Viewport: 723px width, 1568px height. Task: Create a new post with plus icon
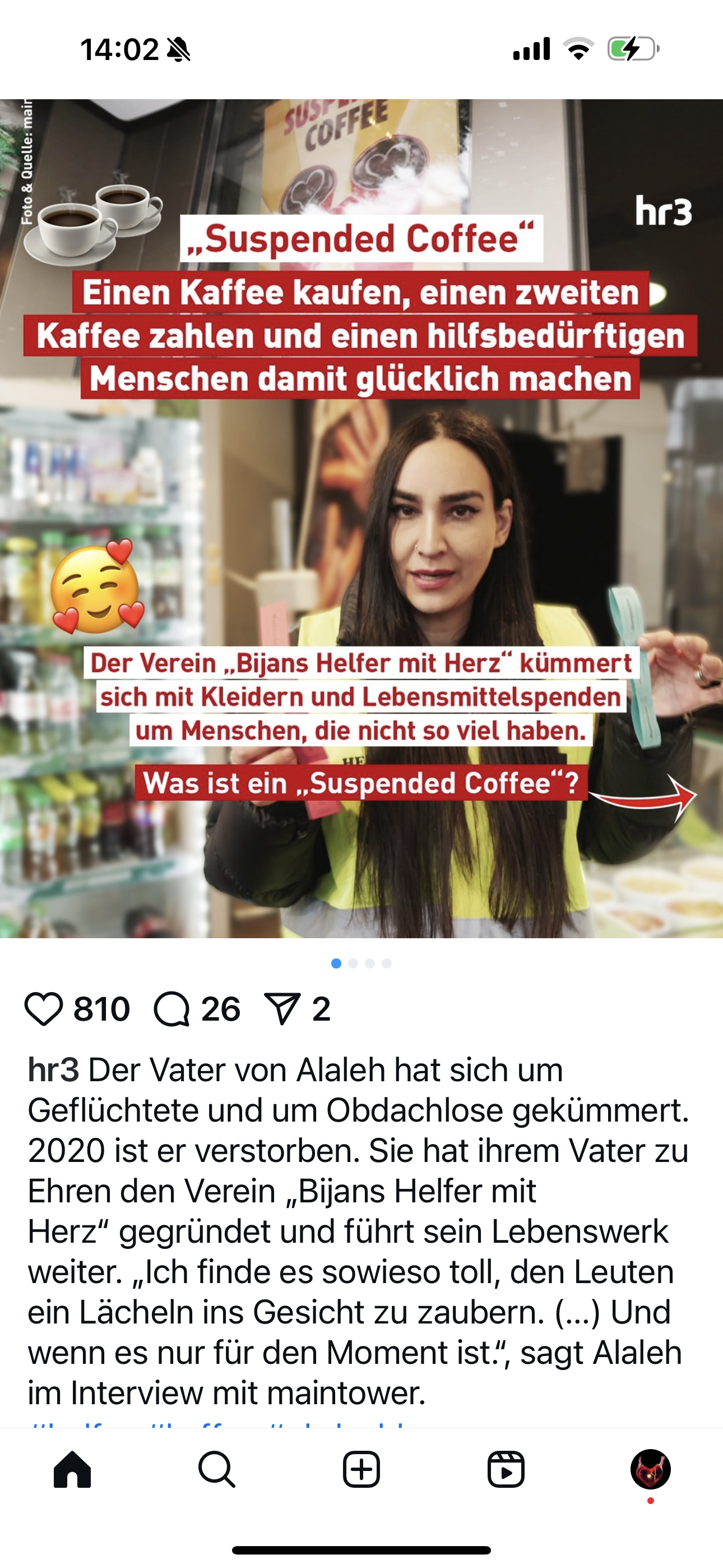click(x=361, y=1469)
